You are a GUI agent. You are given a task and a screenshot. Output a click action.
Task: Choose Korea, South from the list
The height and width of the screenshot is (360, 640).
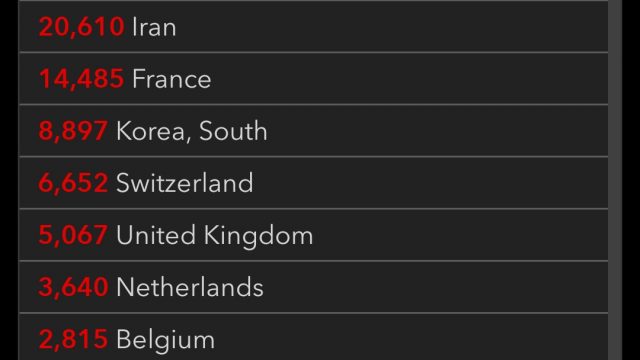point(313,131)
